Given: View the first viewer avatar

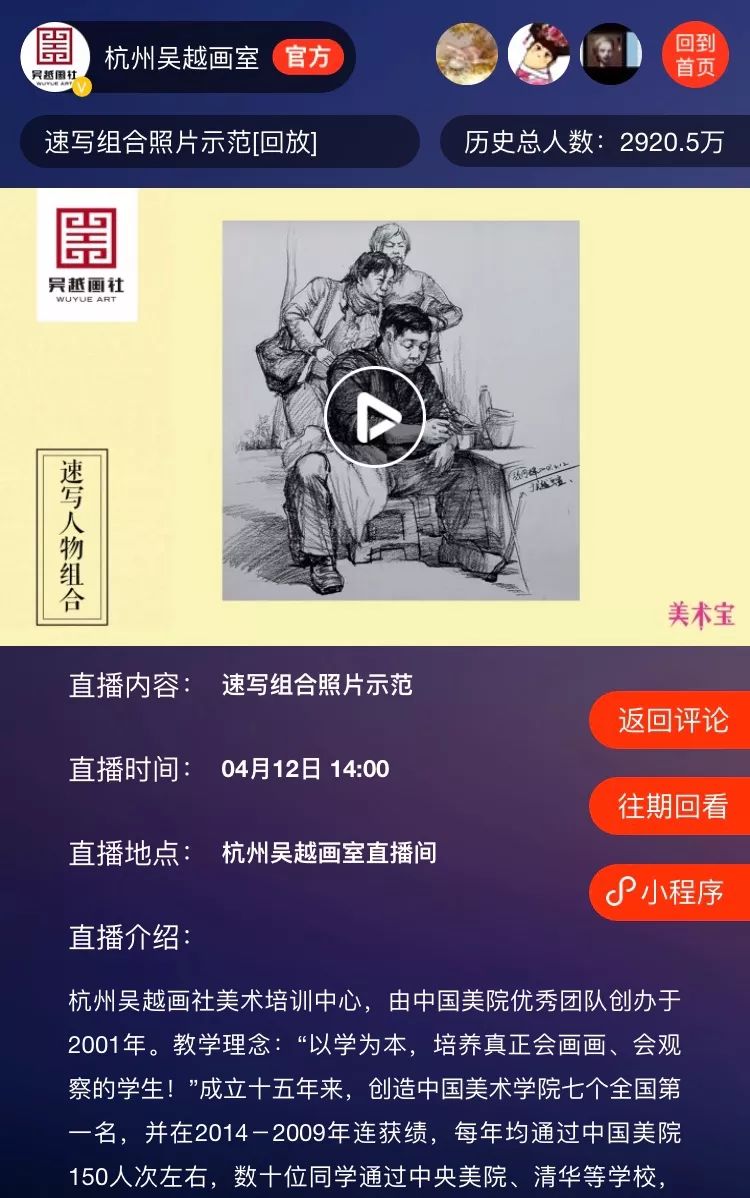Looking at the screenshot, I should tap(467, 54).
